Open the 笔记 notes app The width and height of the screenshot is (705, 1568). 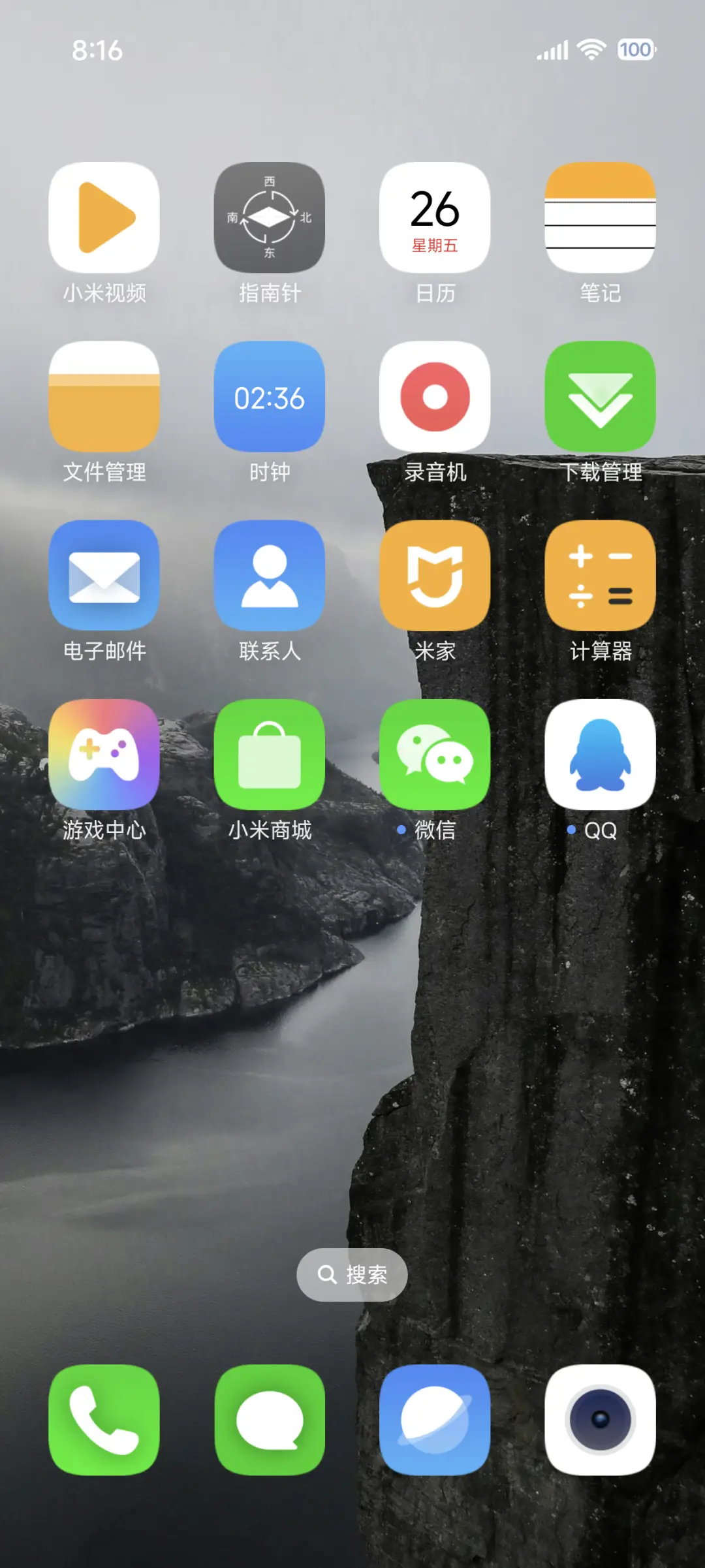601,220
